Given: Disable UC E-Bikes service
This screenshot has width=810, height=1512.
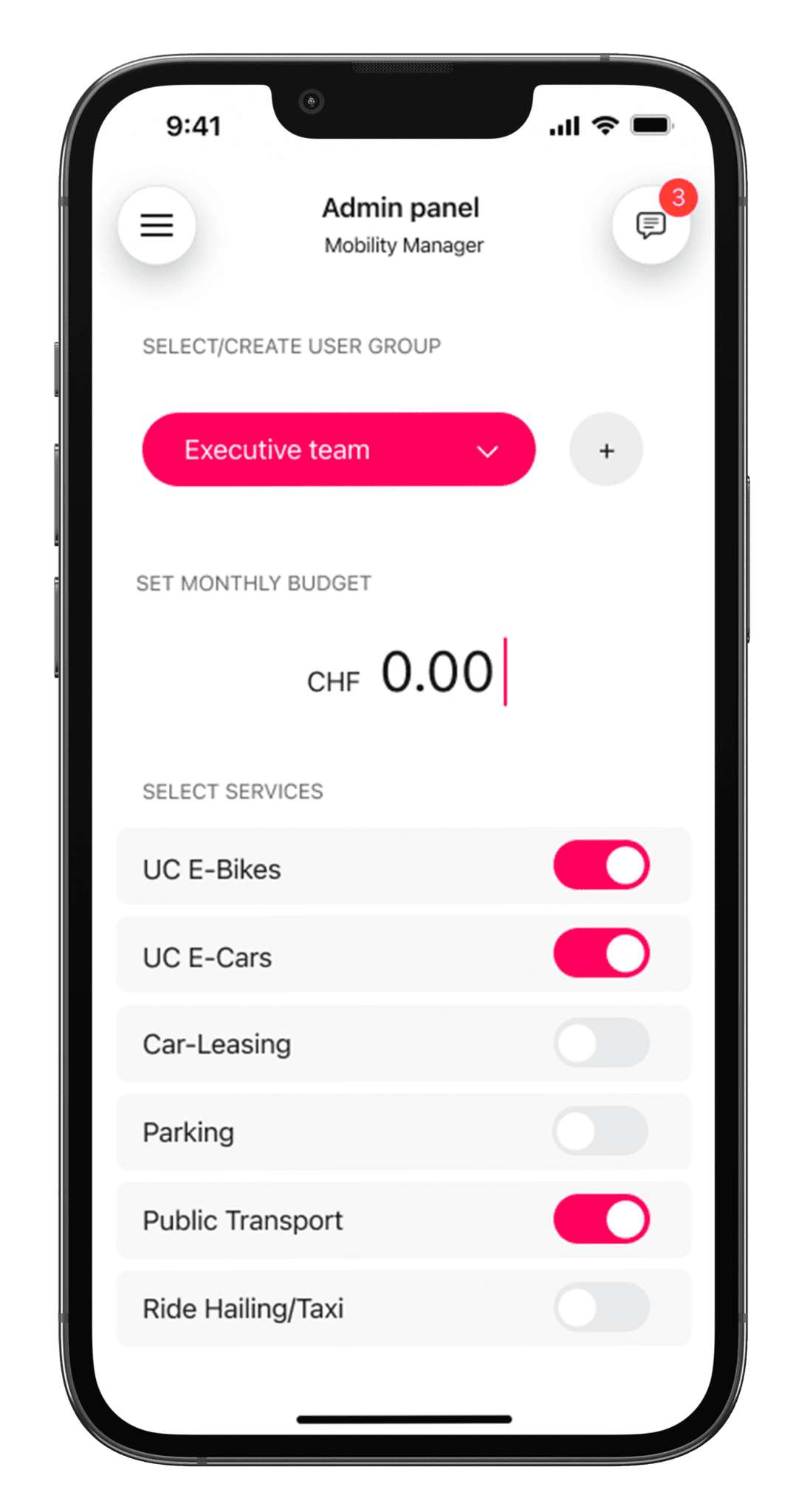Looking at the screenshot, I should (601, 865).
